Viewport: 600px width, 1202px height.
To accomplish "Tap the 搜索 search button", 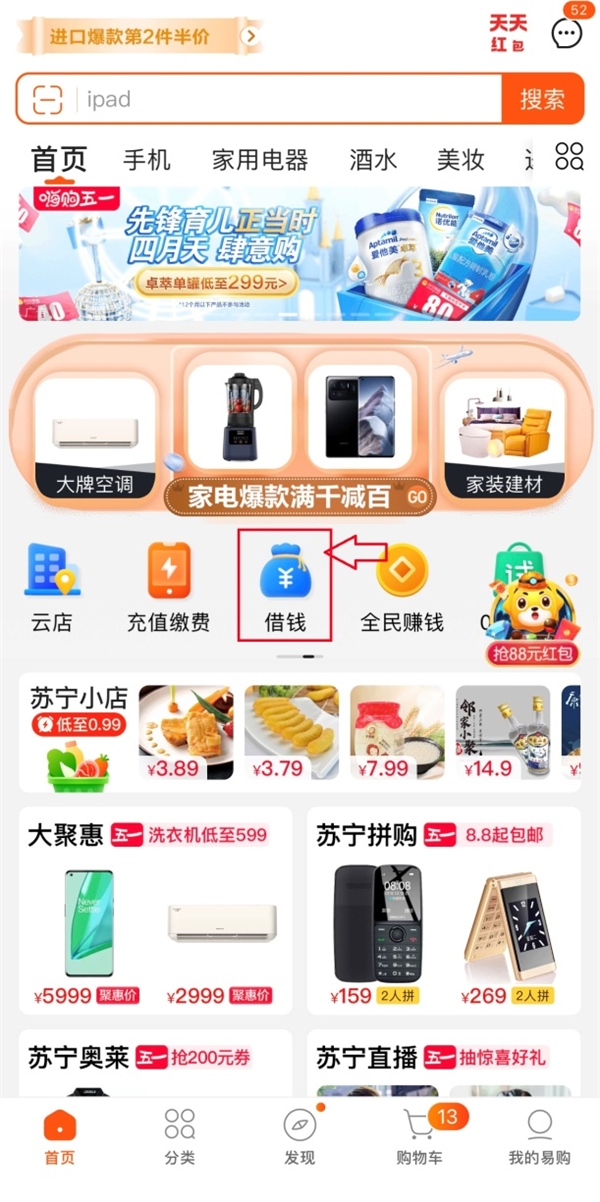I will point(541,99).
